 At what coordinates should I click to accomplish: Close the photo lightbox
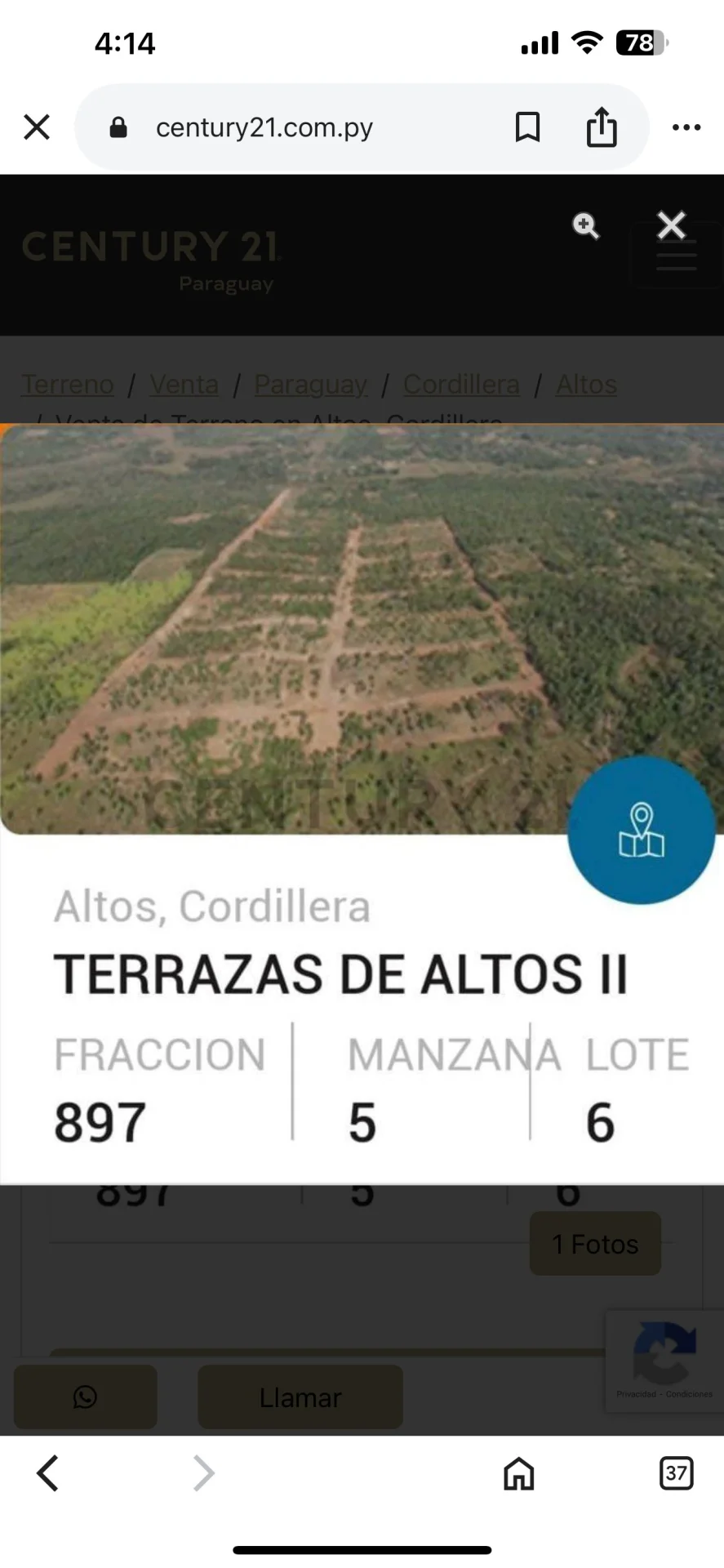click(671, 225)
